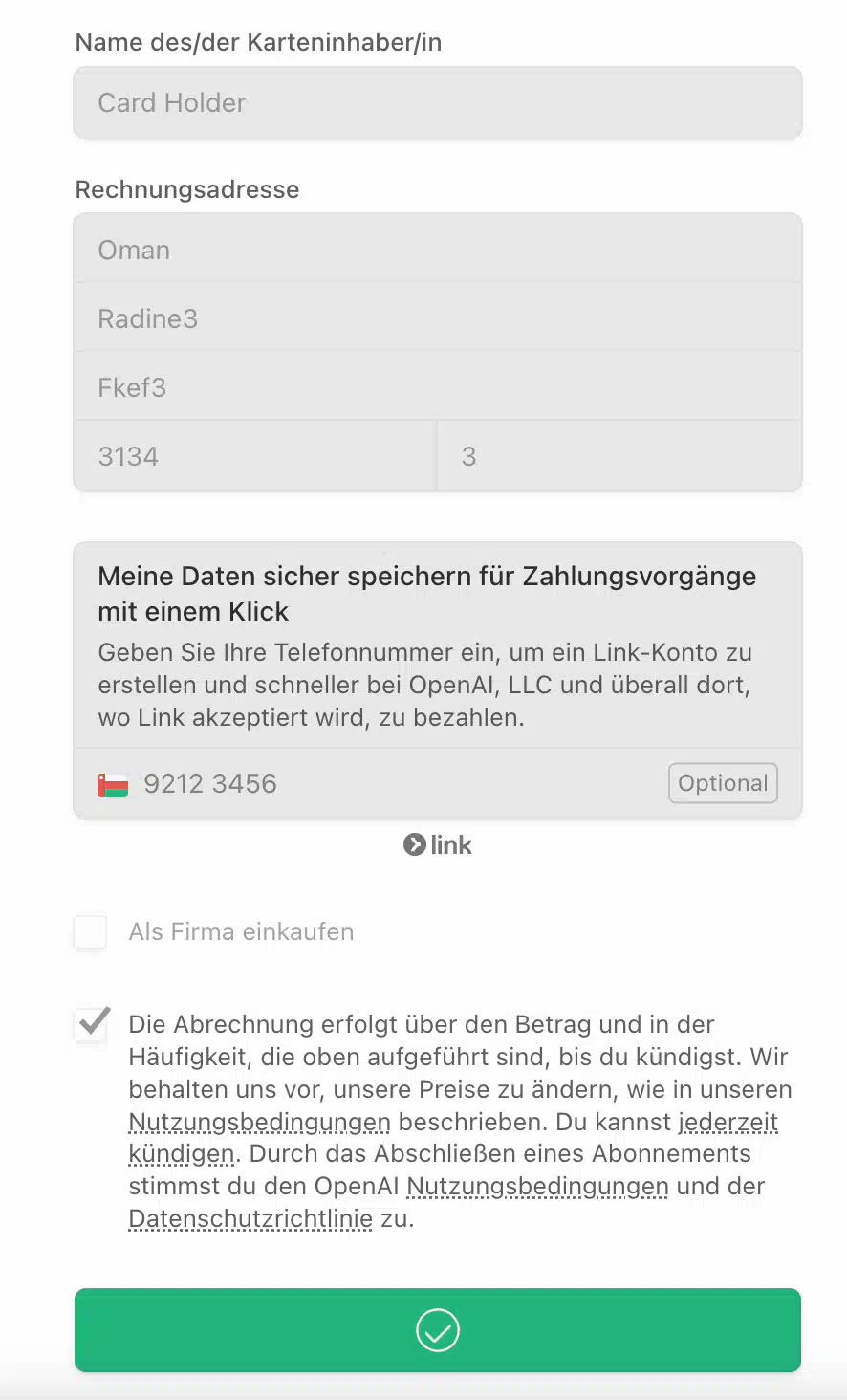Open the Datenschutzrichtlinie link
This screenshot has height=1400, width=847.
[x=250, y=1219]
